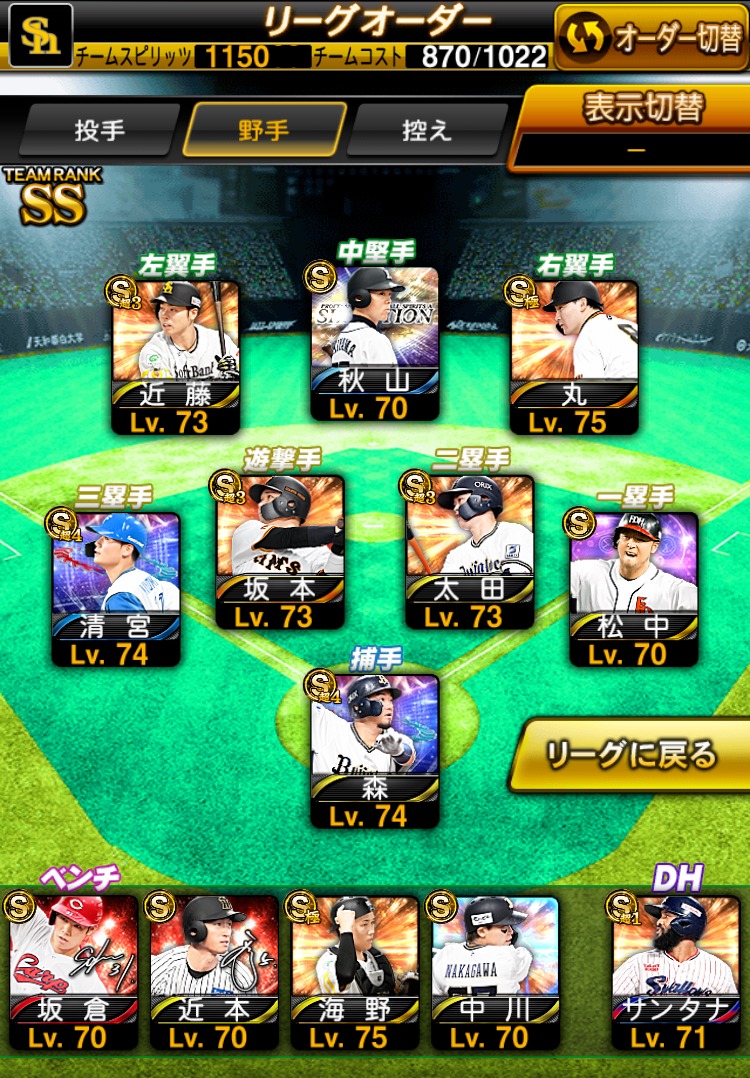The image size is (750, 1078).
Task: View catcher 森 player card
Action: tap(374, 750)
